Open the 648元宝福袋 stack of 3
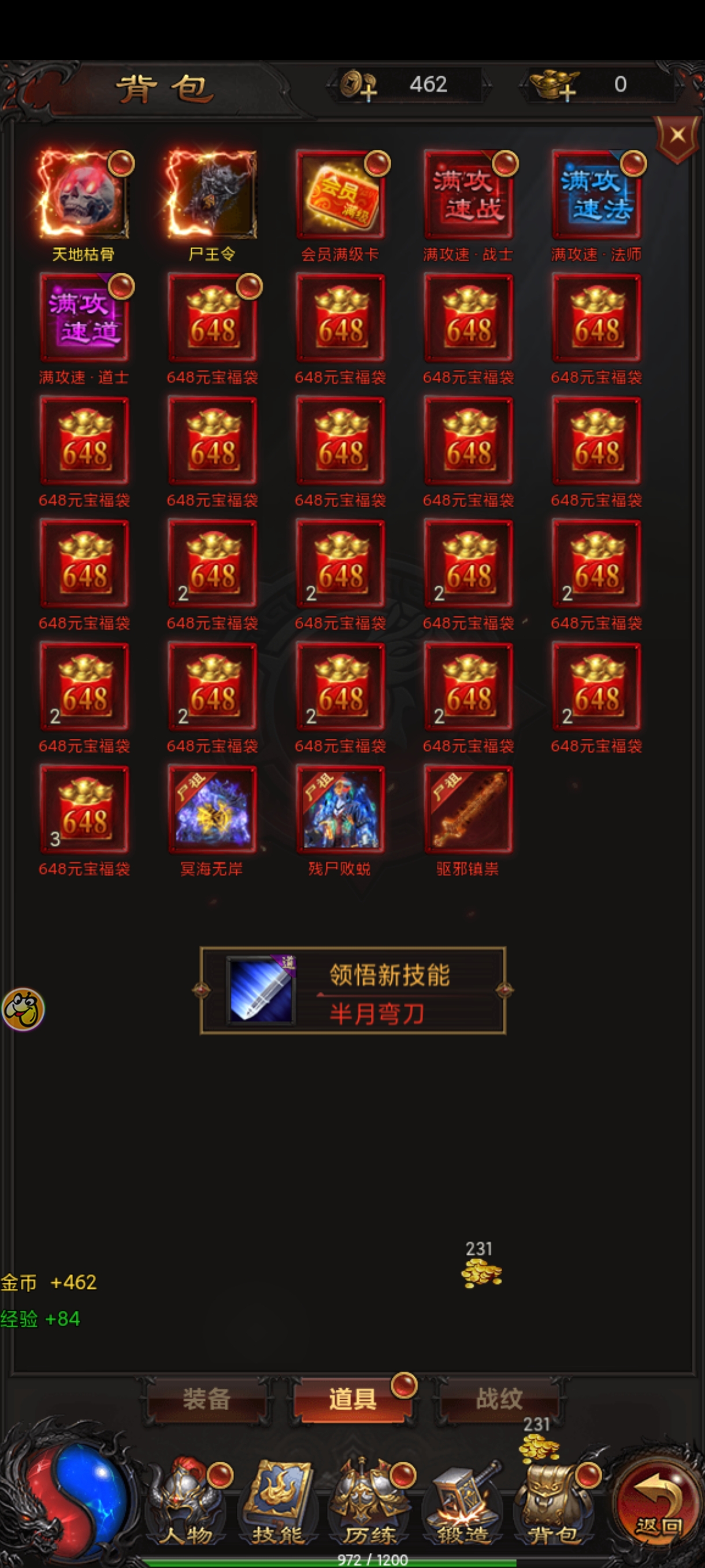 (x=84, y=809)
